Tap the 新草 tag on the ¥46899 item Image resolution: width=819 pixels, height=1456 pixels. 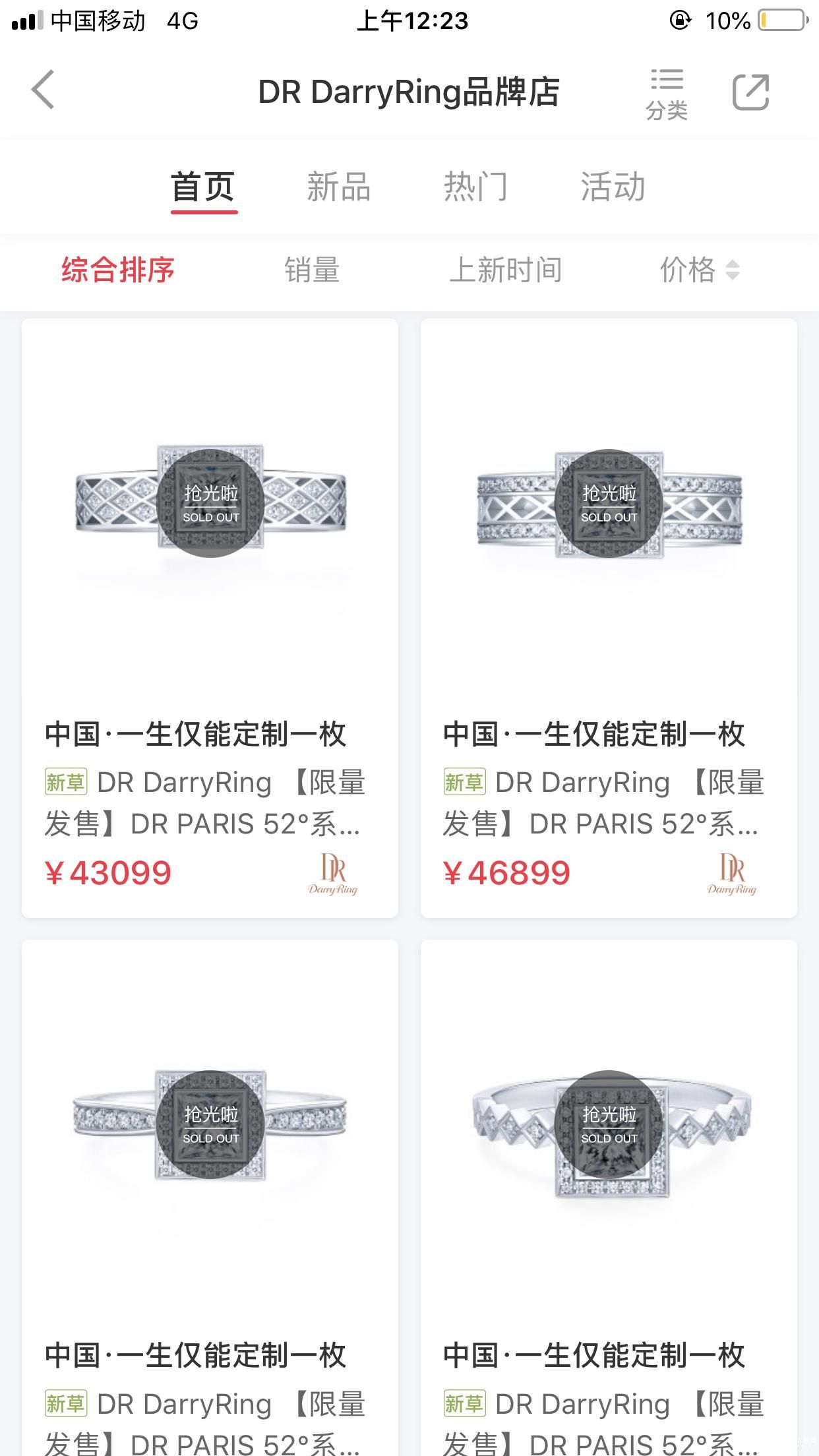point(464,781)
